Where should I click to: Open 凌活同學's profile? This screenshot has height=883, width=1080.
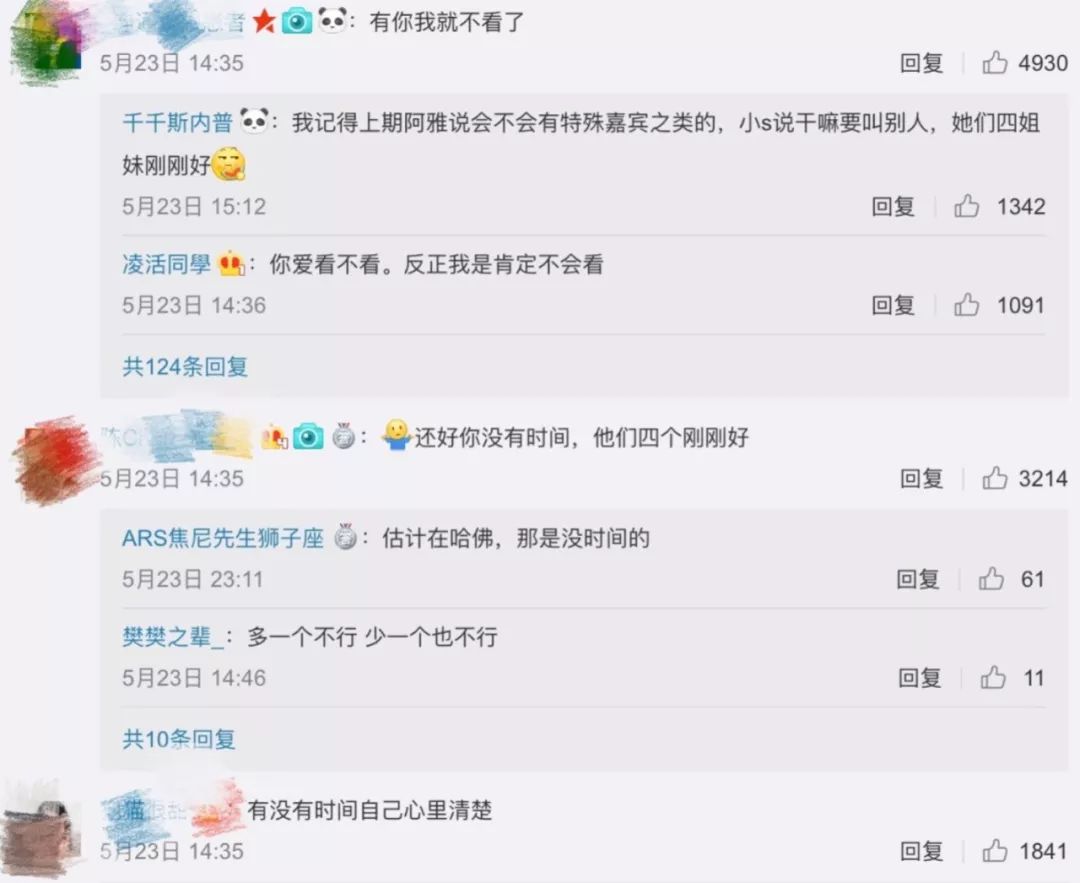click(166, 264)
